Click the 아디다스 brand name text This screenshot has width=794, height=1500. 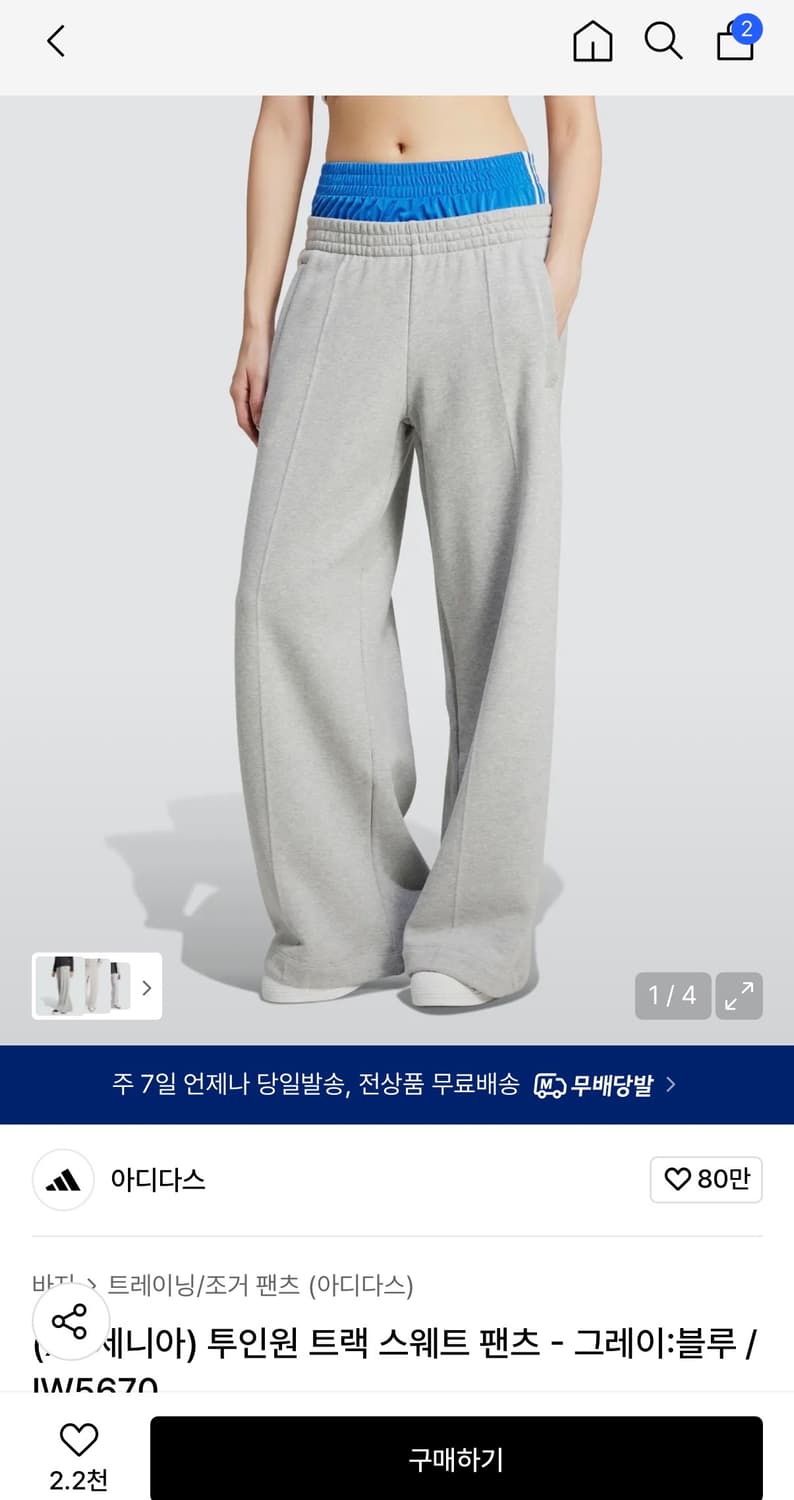[158, 1180]
